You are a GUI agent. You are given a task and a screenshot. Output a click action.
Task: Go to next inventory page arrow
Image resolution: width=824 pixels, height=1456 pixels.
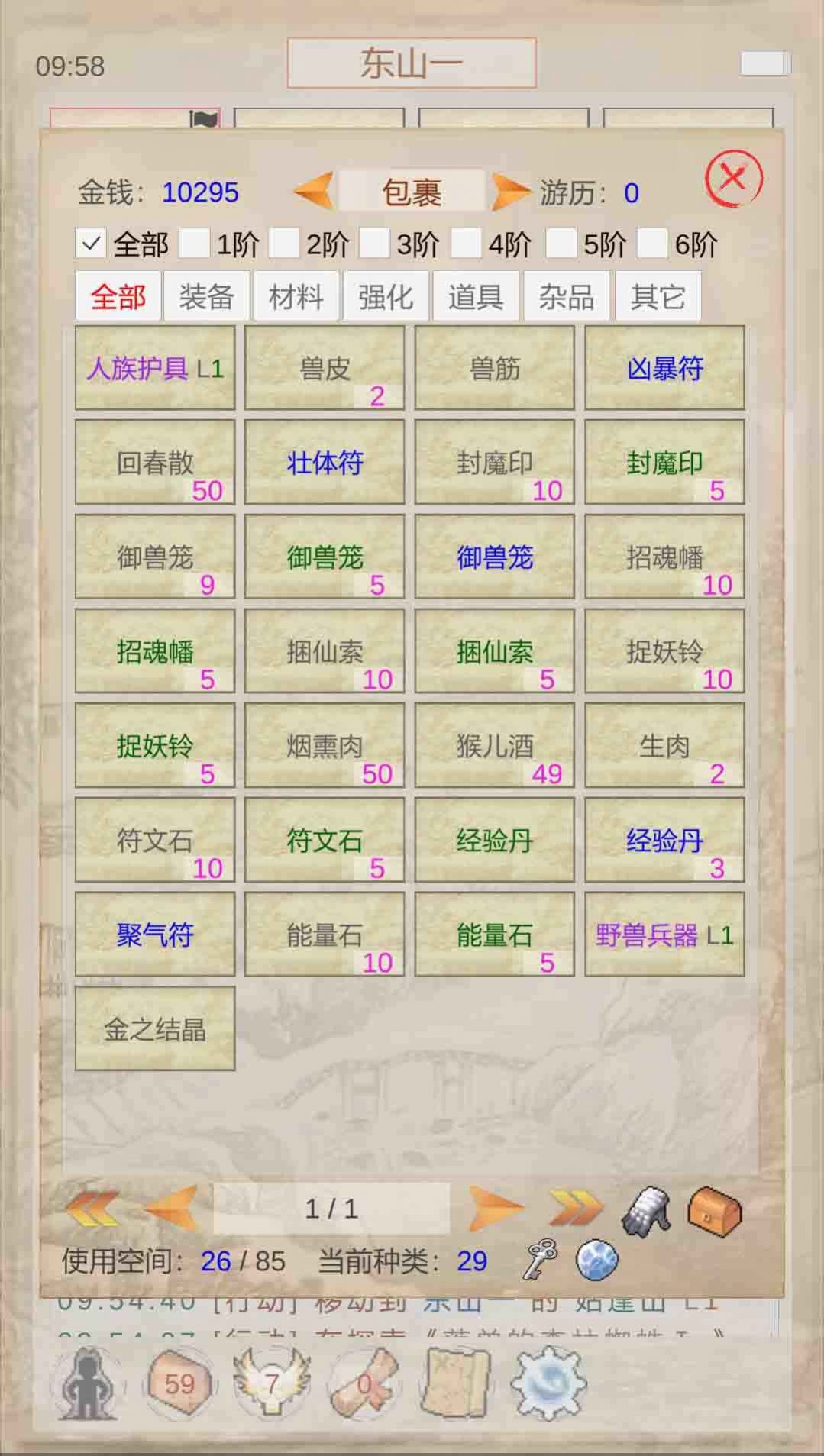coord(495,1208)
